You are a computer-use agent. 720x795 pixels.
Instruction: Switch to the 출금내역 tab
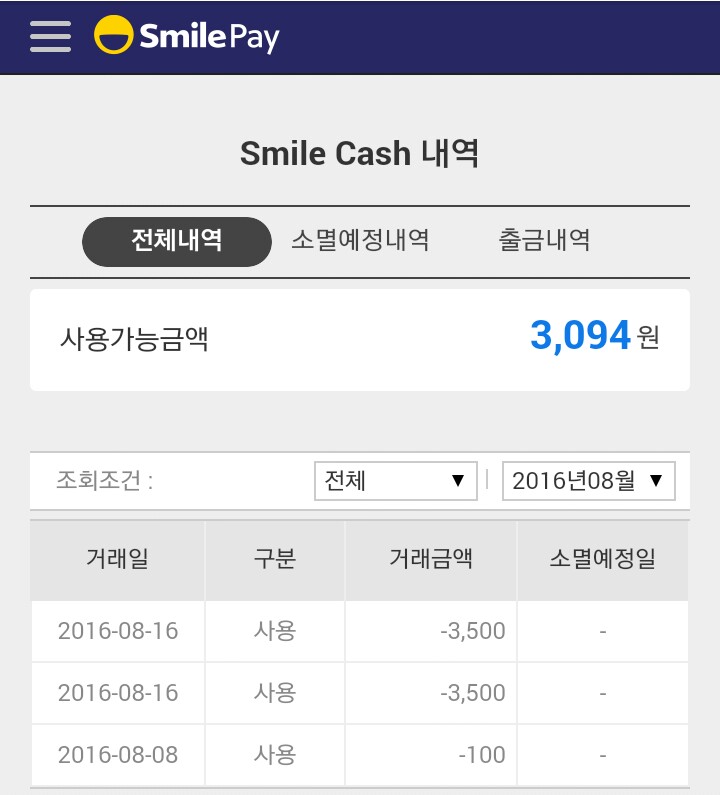click(544, 241)
